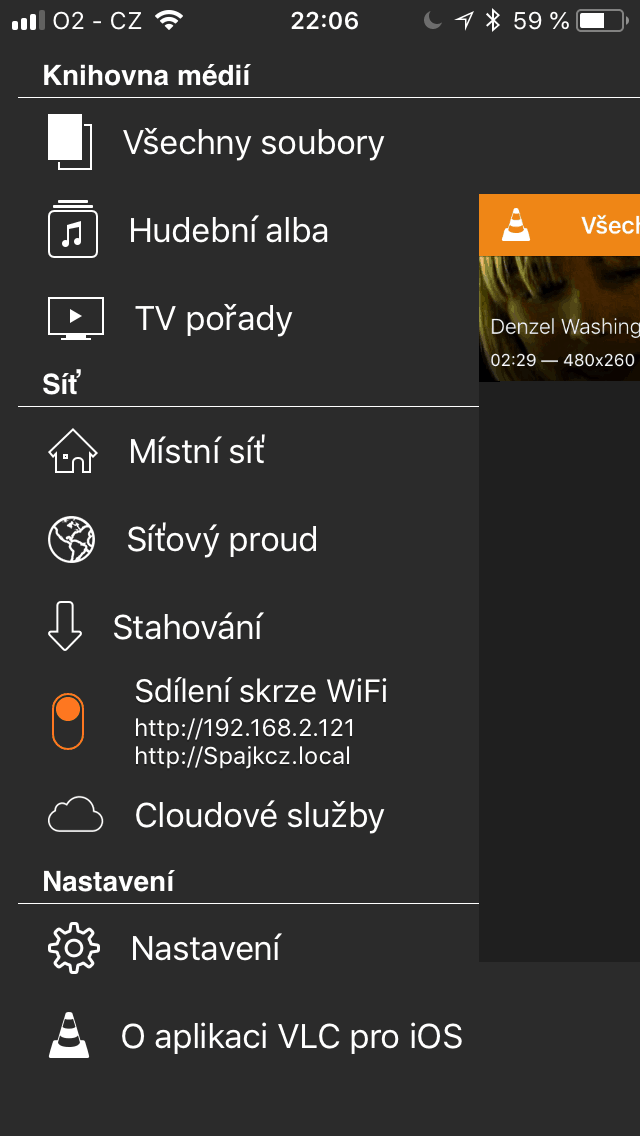
Task: Open Místní síť
Action: pyautogui.click(x=239, y=451)
